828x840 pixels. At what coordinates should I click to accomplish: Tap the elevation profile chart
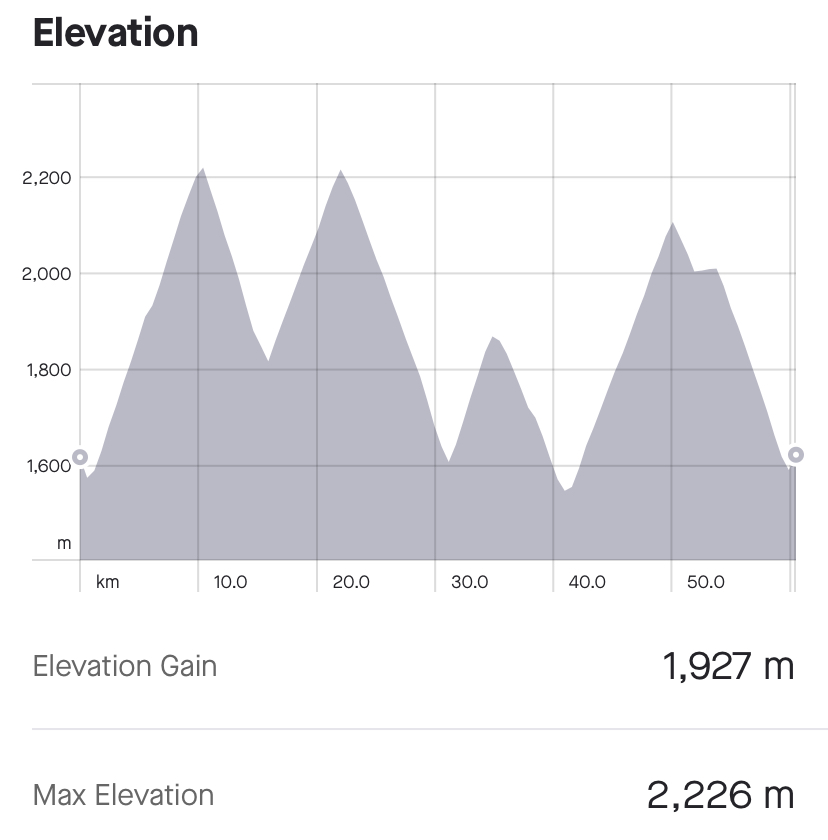(x=437, y=400)
